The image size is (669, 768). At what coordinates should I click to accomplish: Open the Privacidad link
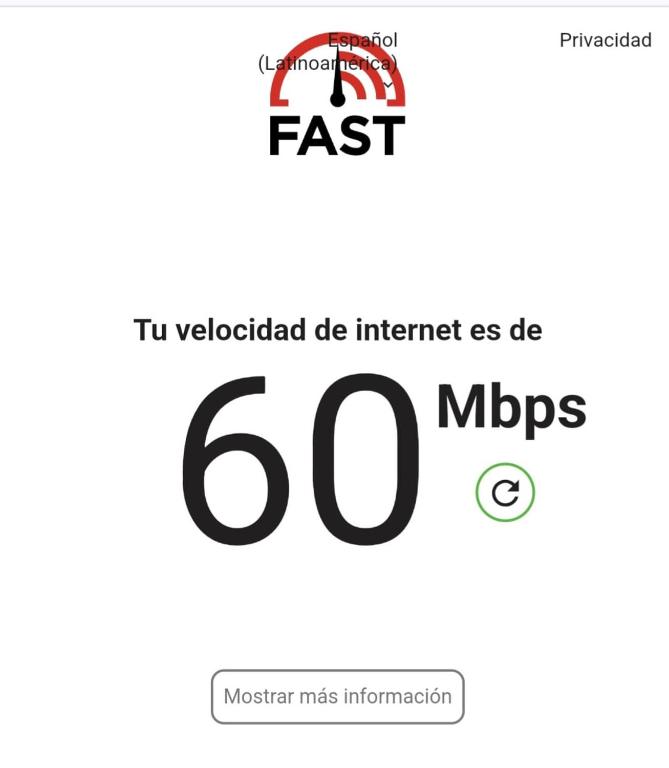click(x=605, y=40)
